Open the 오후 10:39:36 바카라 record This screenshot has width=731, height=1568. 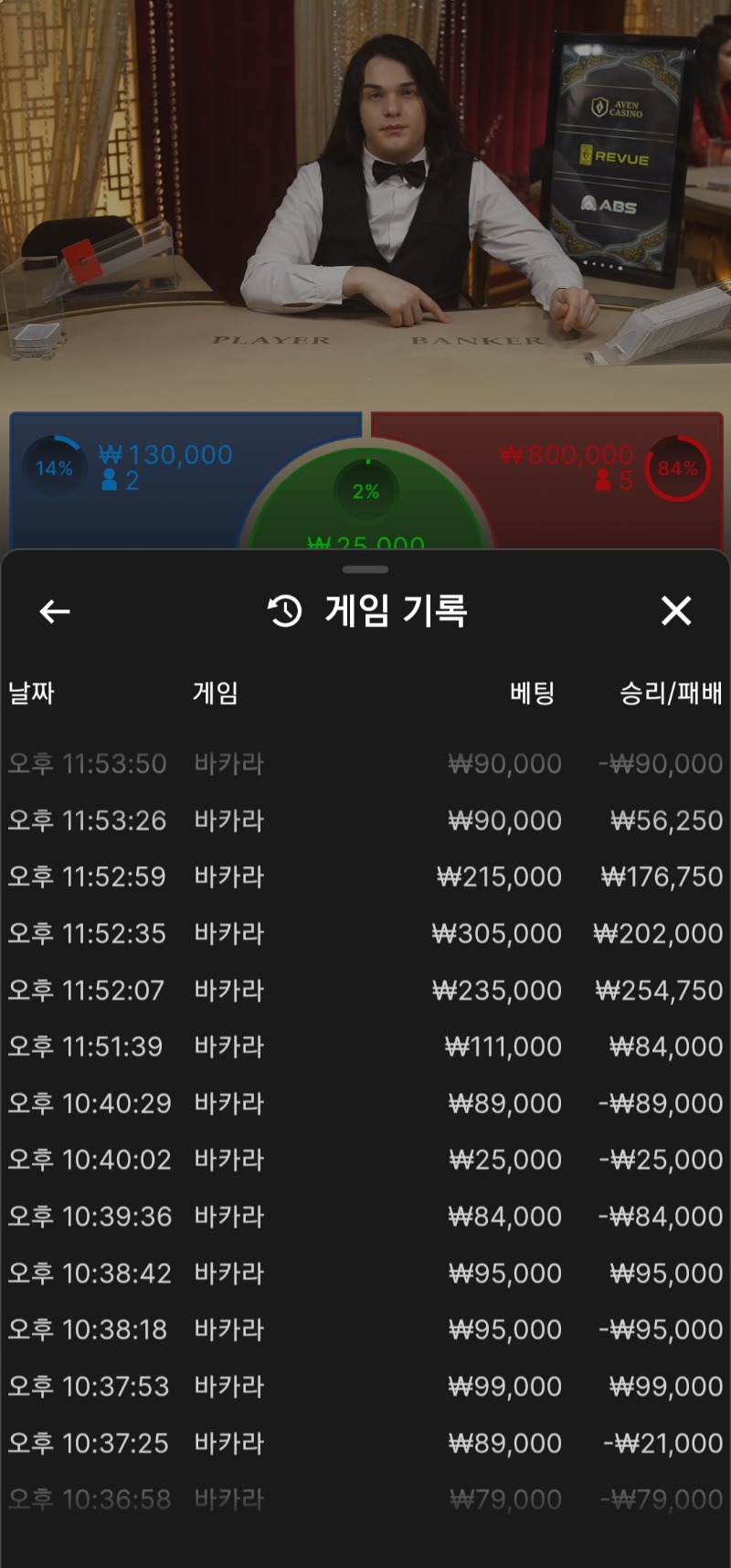pos(365,1217)
